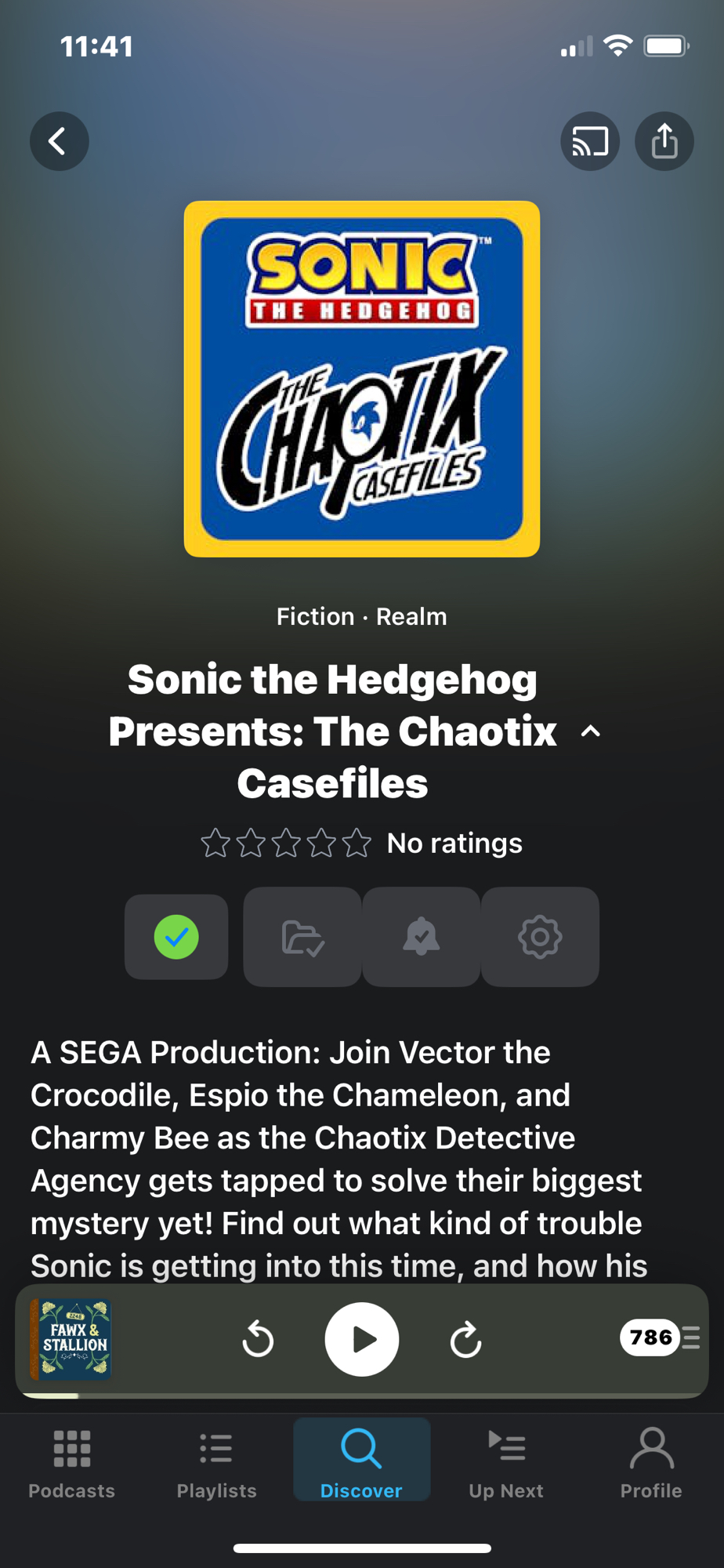
Task: Open podcast settings gear
Action: tap(540, 937)
